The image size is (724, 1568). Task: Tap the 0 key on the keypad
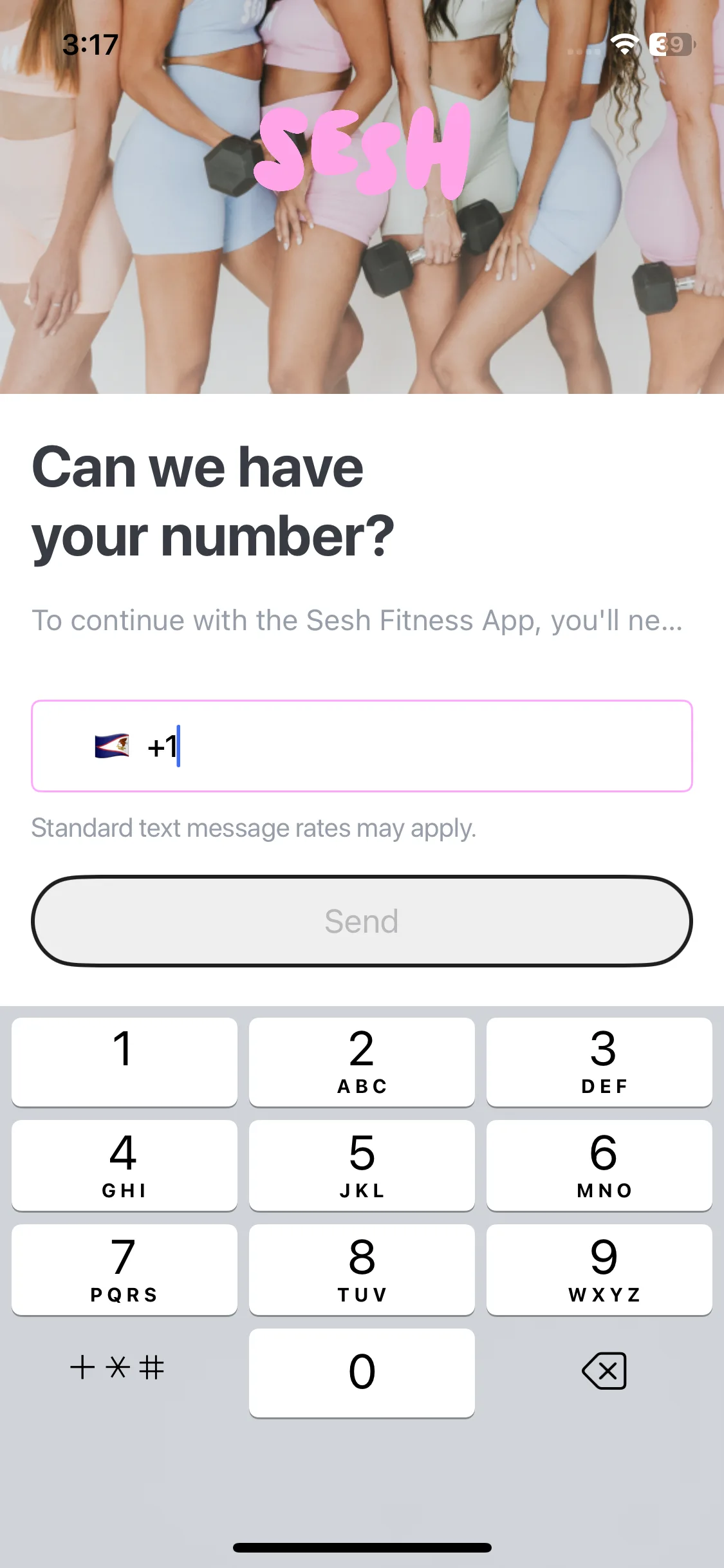362,1372
